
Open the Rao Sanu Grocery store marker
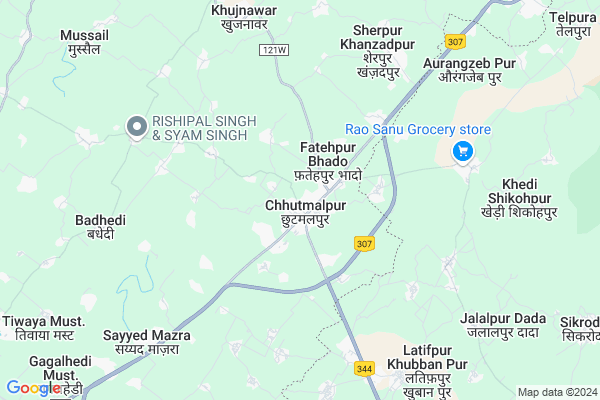point(462,152)
